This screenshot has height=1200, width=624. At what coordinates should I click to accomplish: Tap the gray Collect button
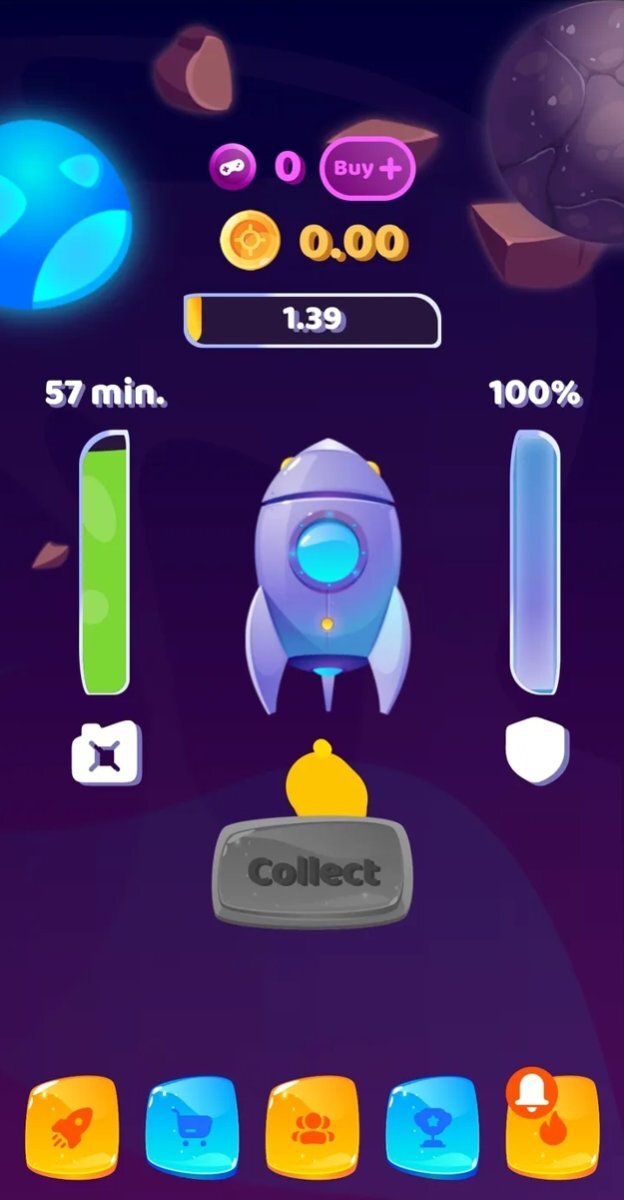click(313, 873)
